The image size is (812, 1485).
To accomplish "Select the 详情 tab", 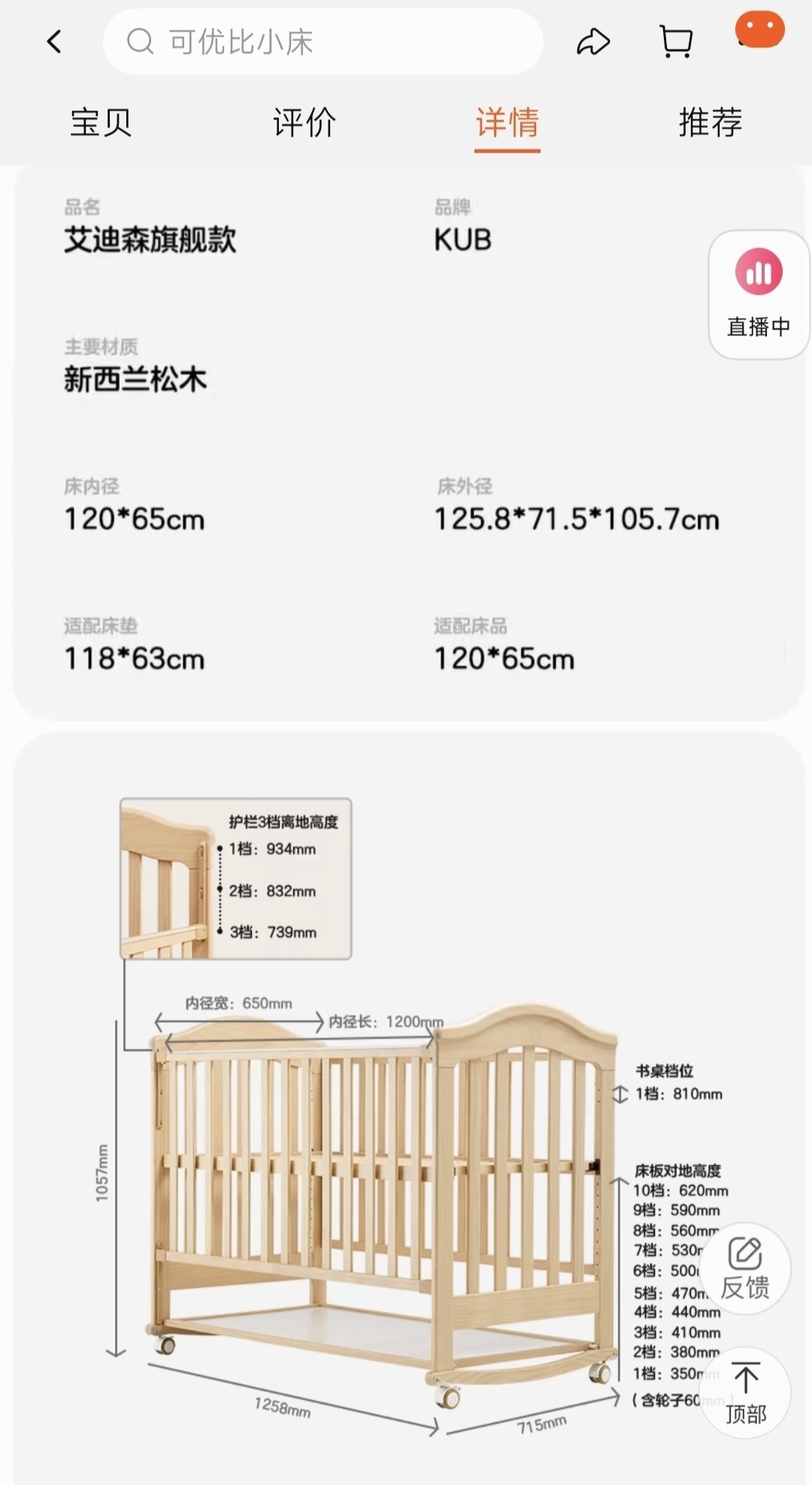I will pyautogui.click(x=507, y=123).
